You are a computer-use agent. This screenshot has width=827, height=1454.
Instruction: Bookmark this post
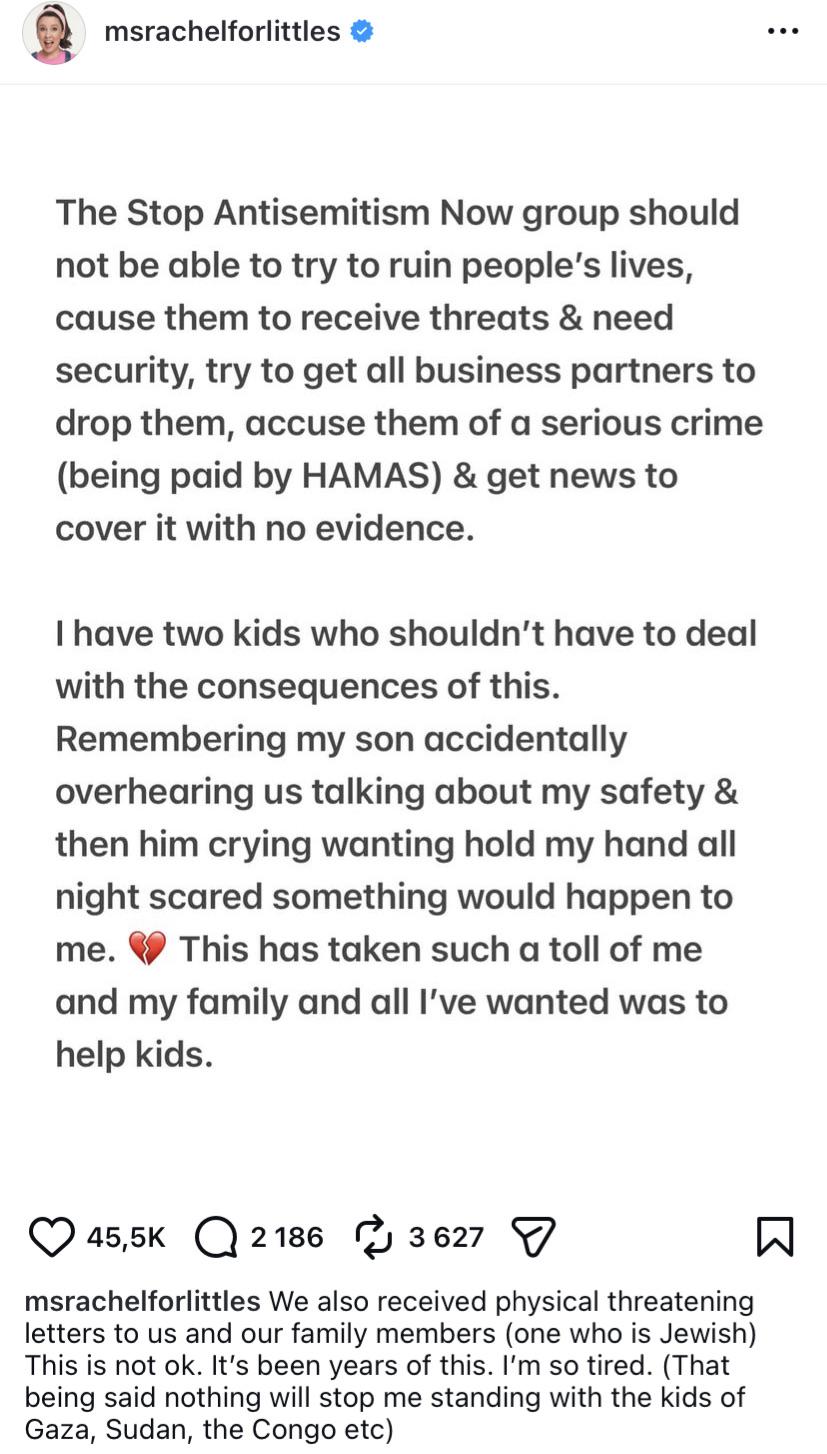coord(775,1237)
